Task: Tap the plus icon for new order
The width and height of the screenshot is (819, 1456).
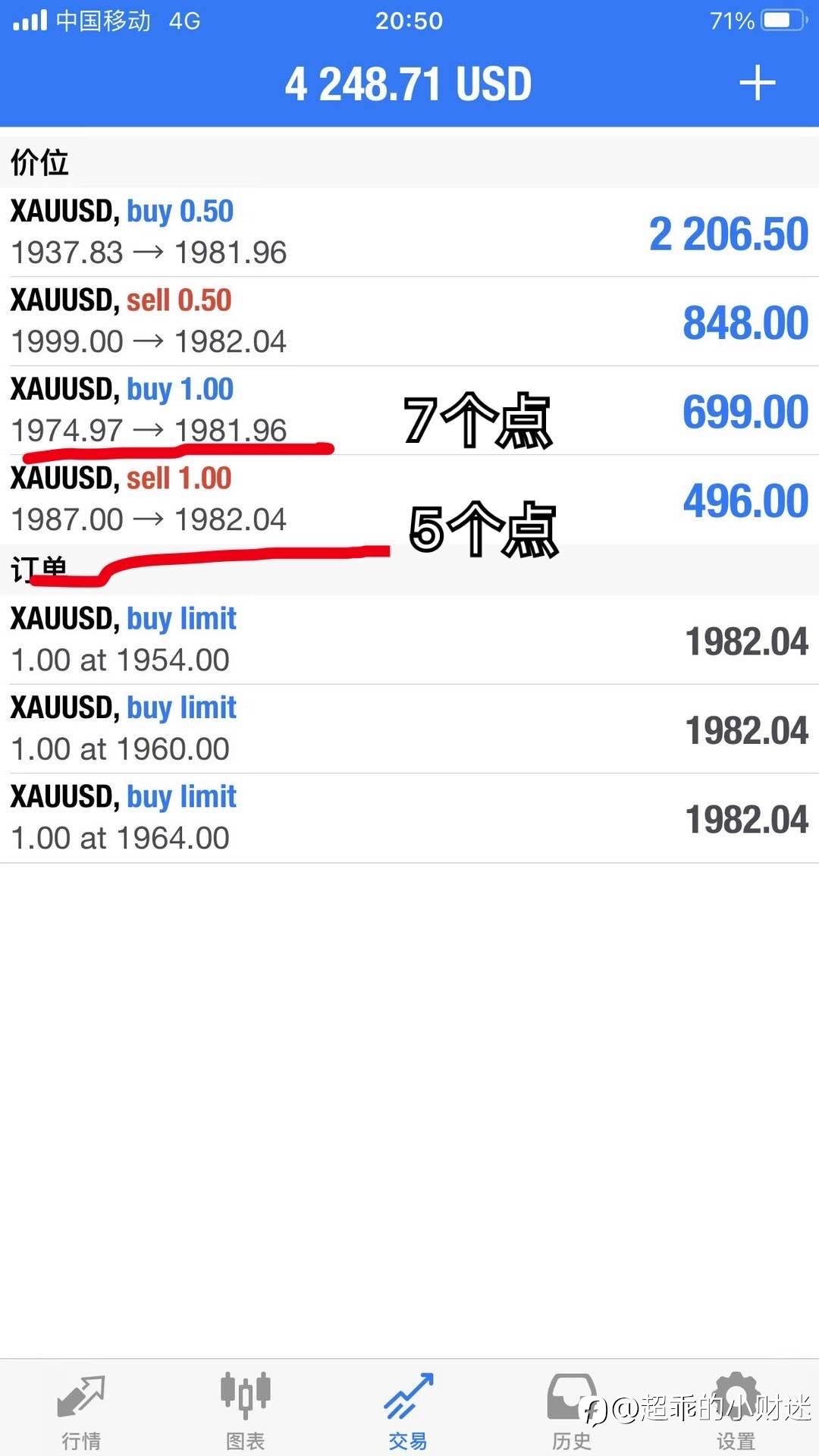Action: (757, 83)
